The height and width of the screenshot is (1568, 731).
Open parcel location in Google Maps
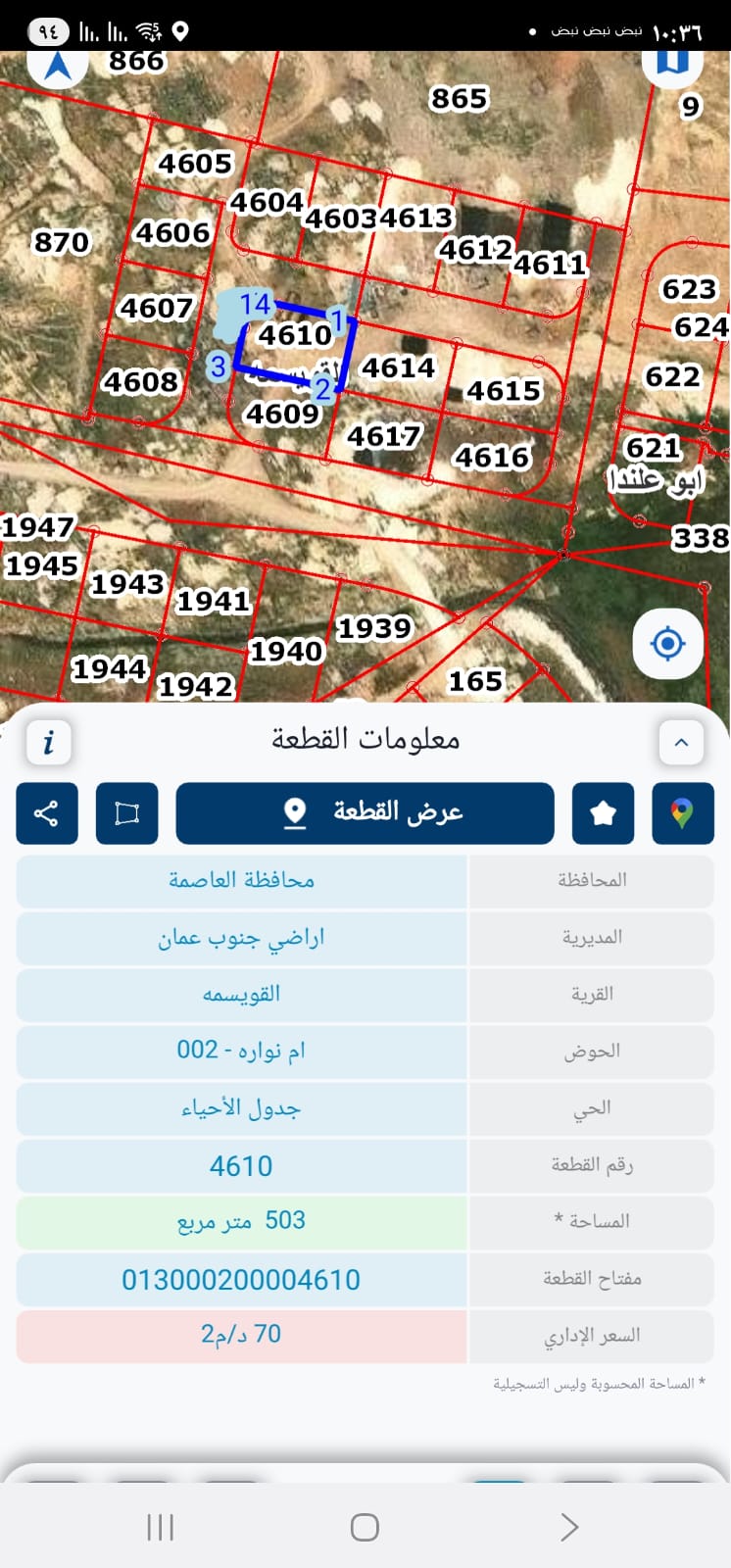(x=683, y=813)
